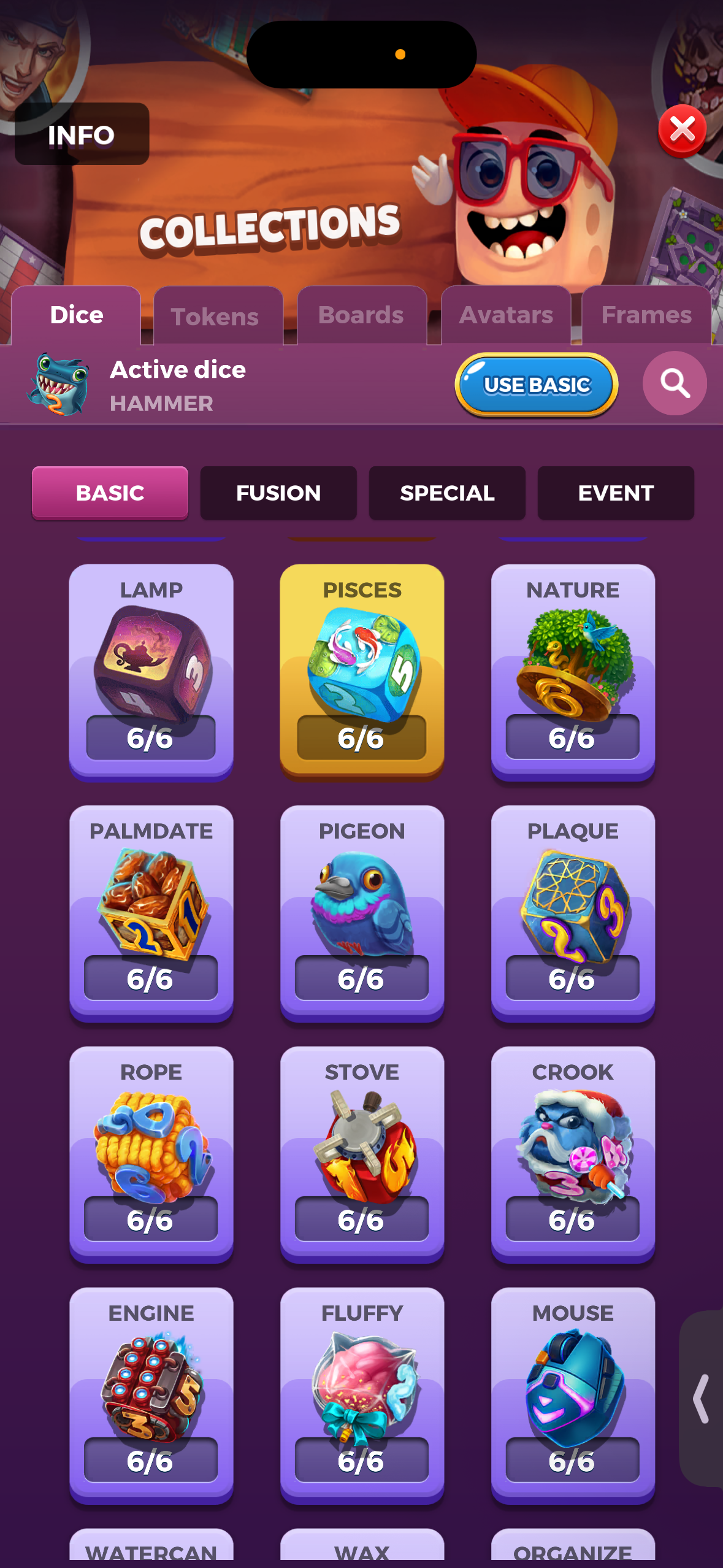
Task: Search the dice collection
Action: (674, 383)
